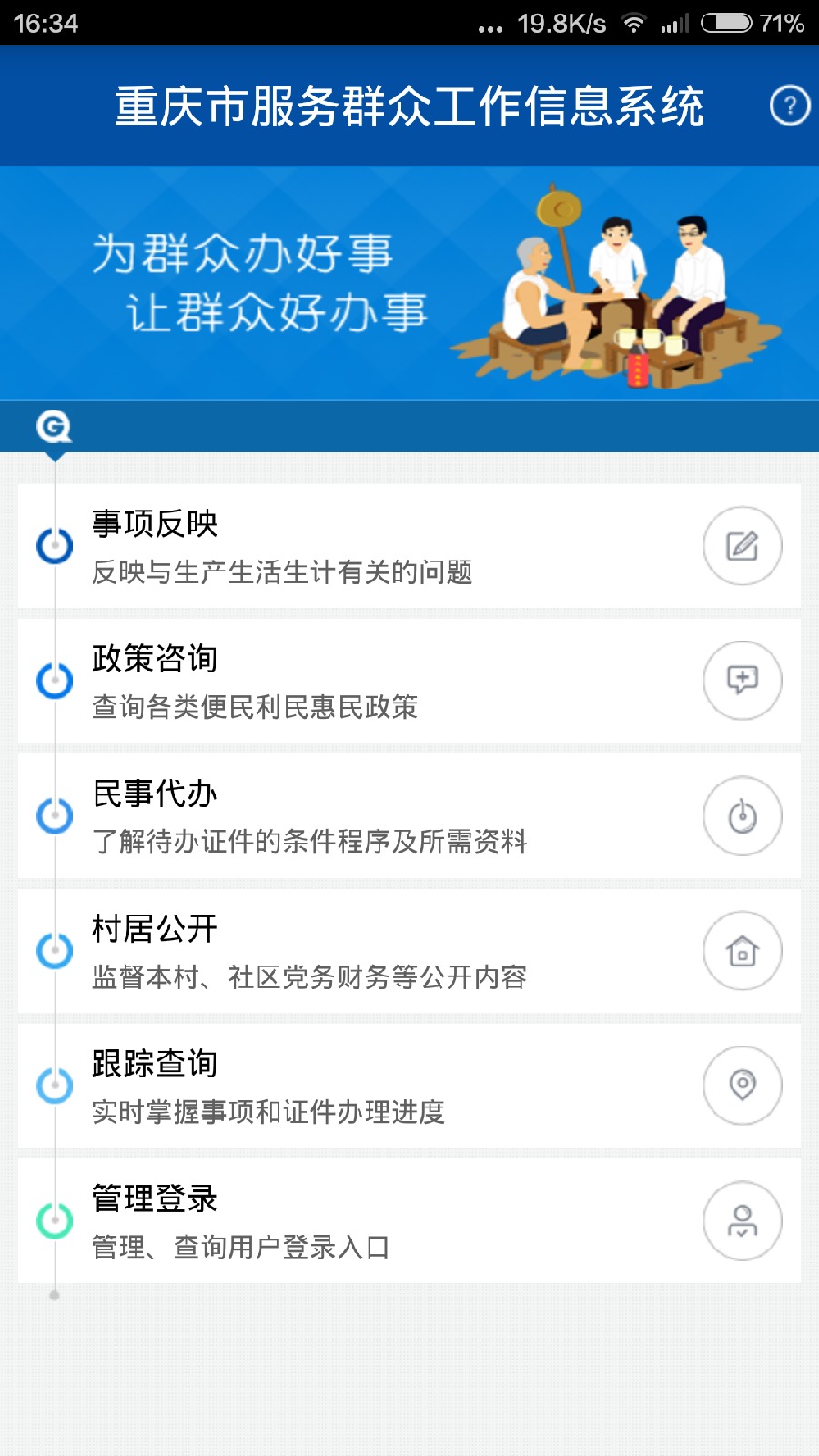Click the home icon for 村居公开
Image resolution: width=819 pixels, height=1456 pixels.
tap(742, 950)
